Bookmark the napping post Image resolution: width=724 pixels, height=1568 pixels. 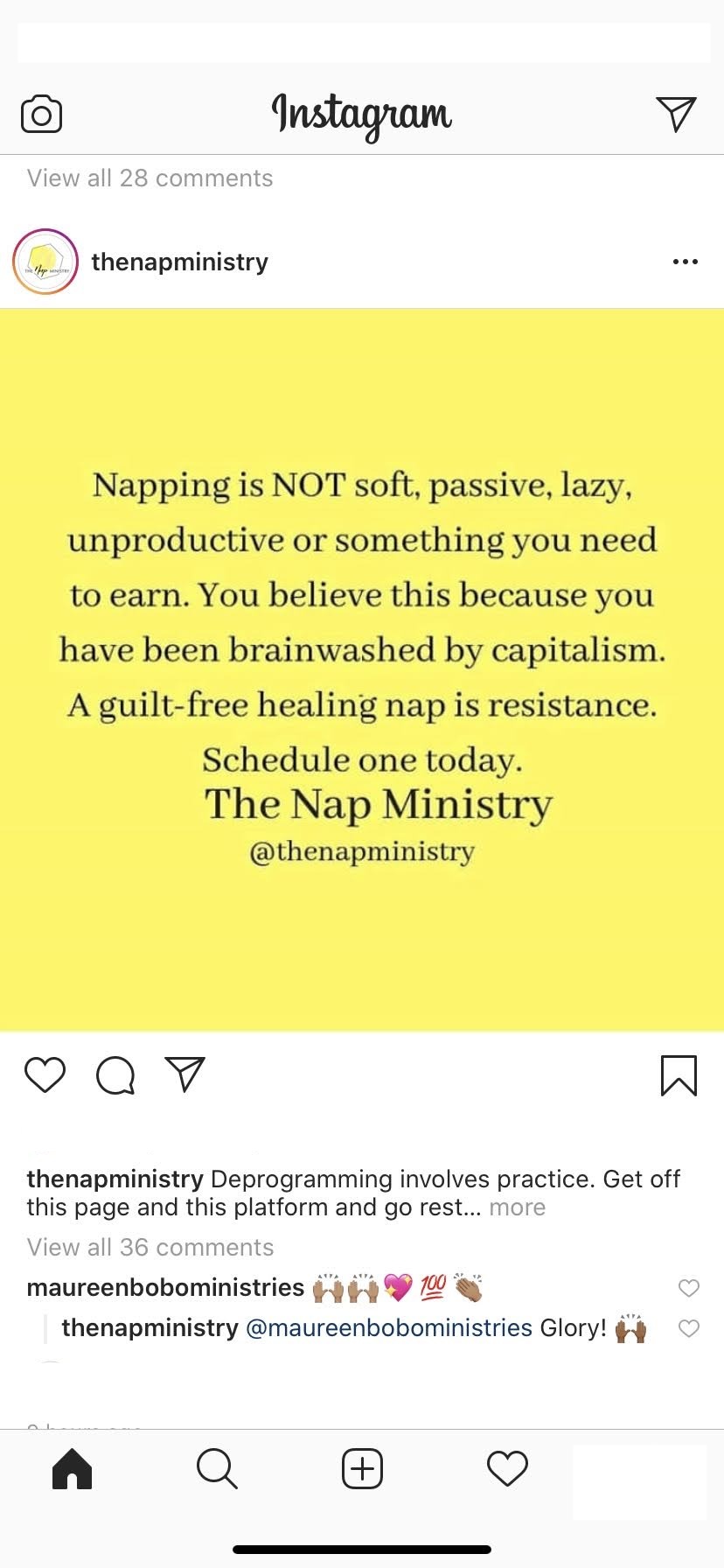[679, 1075]
